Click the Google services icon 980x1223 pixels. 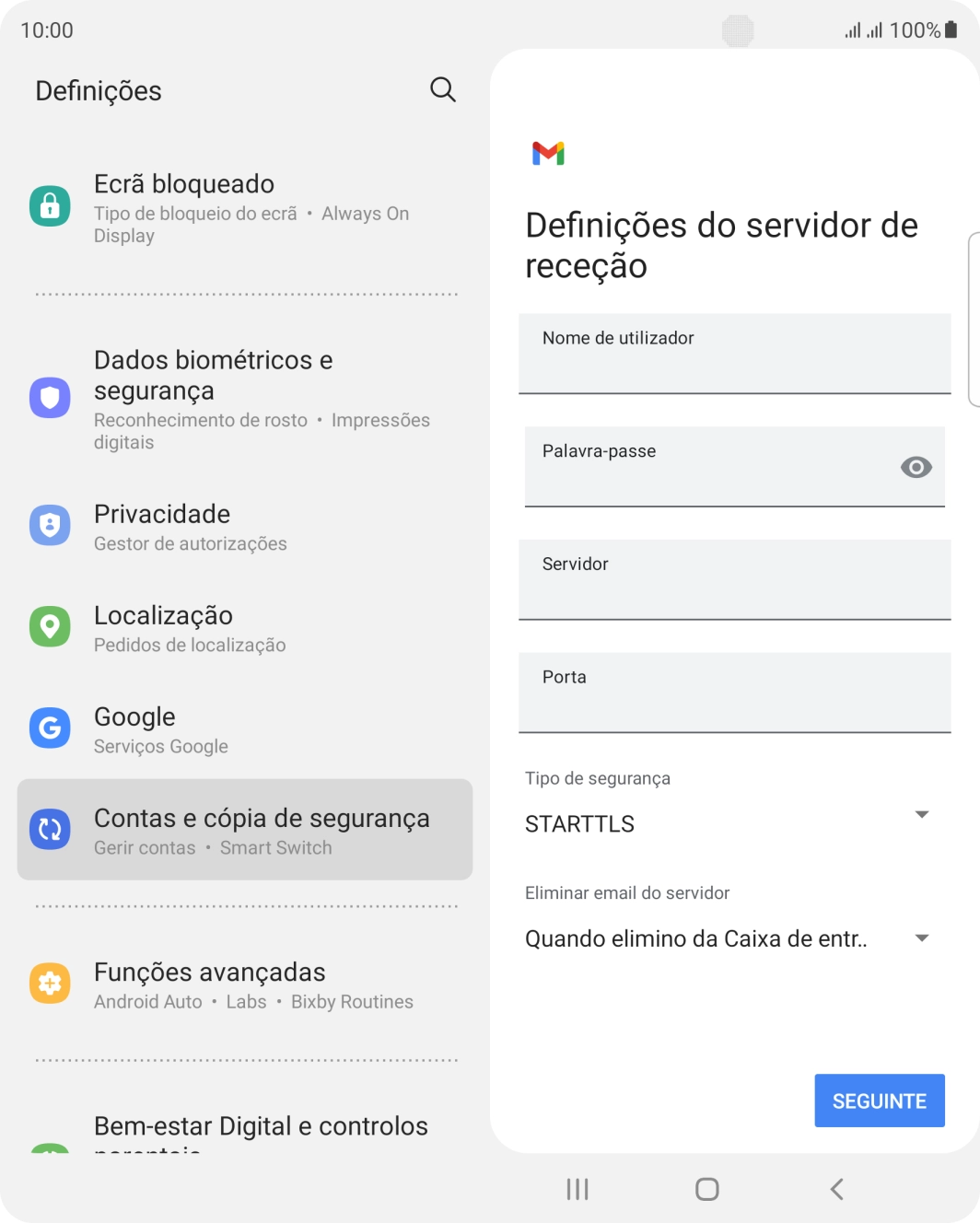tap(50, 728)
